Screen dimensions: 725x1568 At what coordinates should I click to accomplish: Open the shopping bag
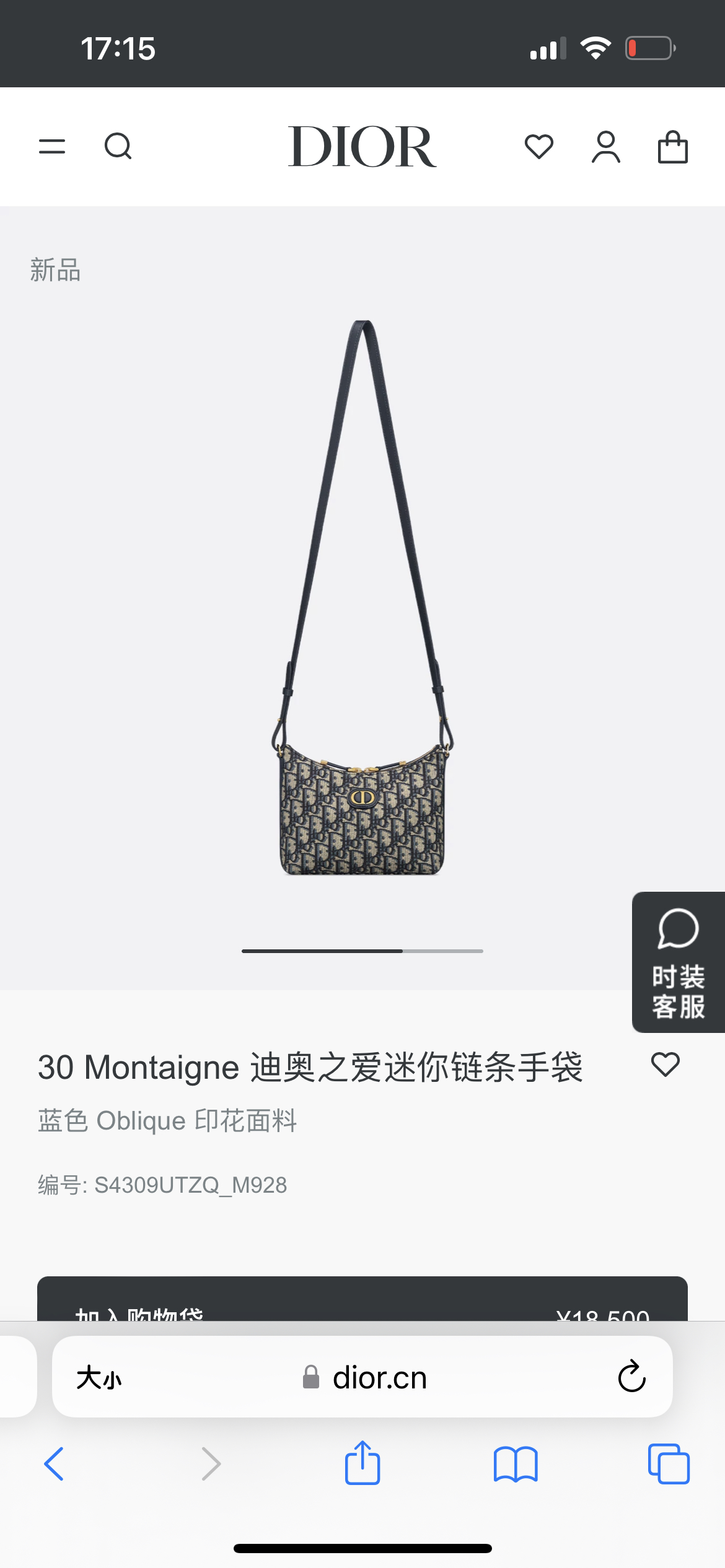[672, 147]
